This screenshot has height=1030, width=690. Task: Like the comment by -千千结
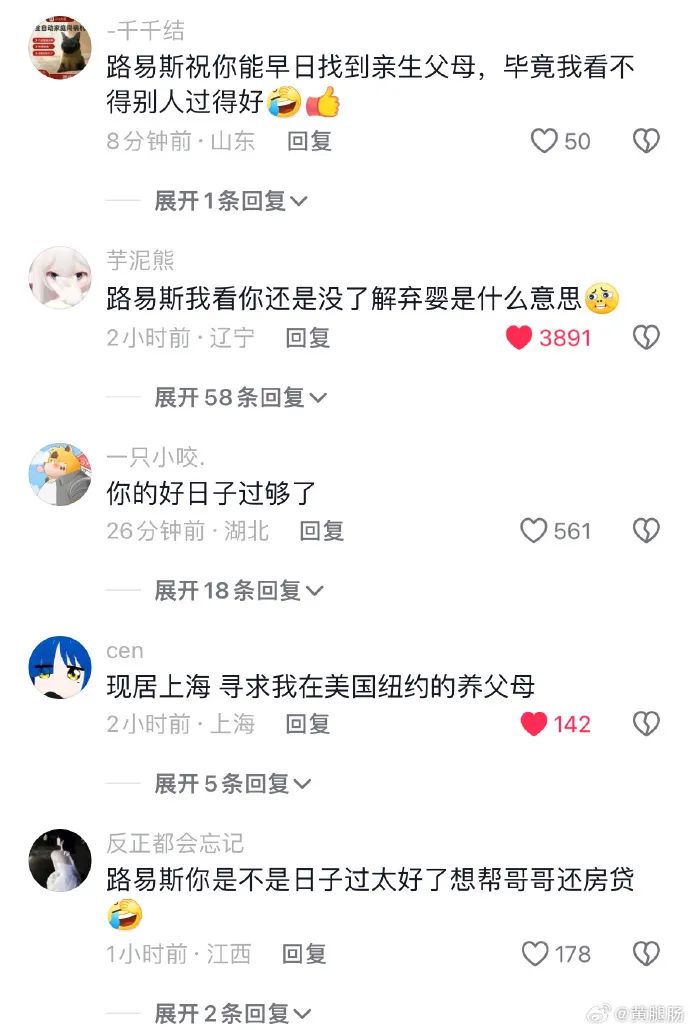[x=544, y=141]
